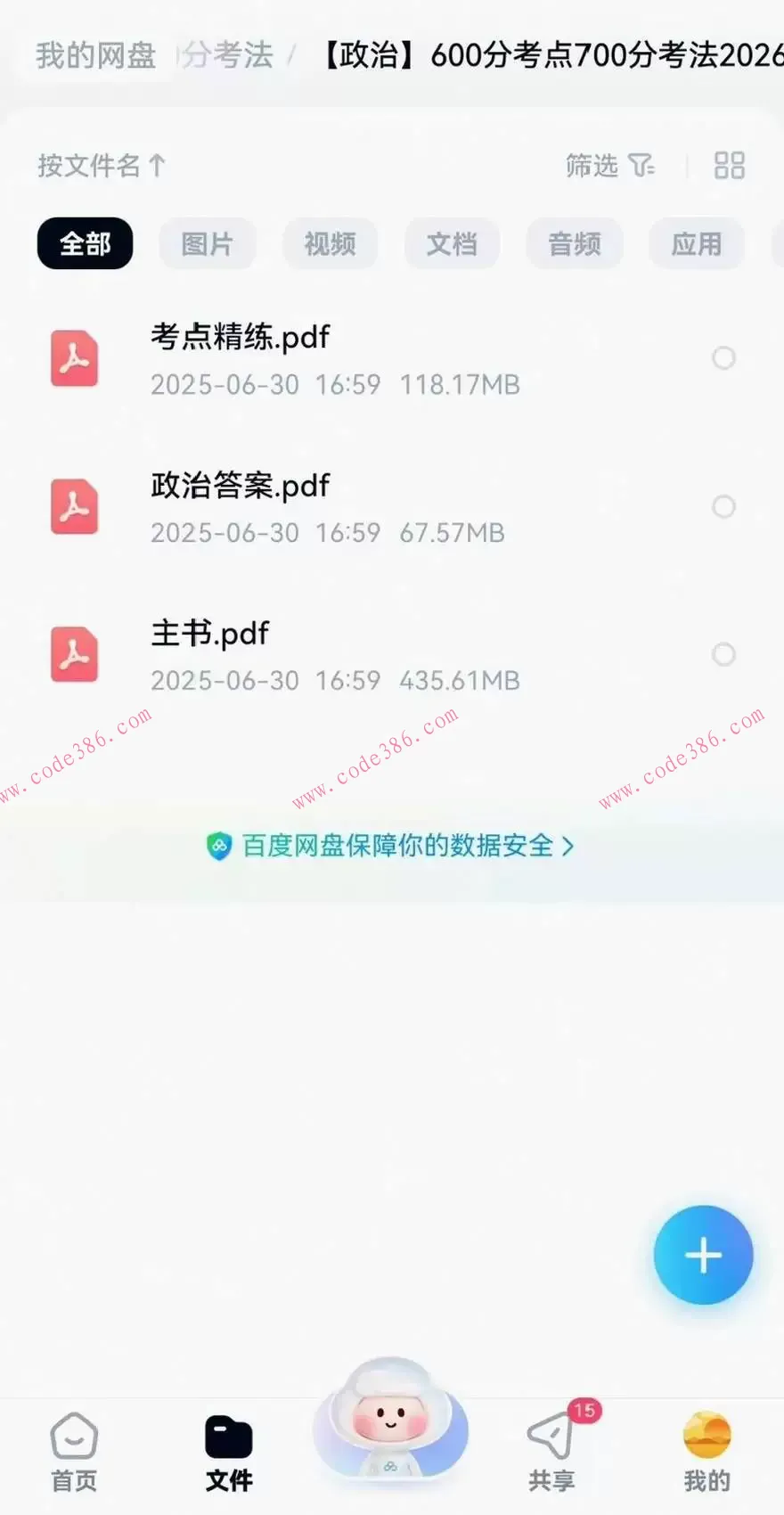The width and height of the screenshot is (784, 1515).
Task: Open the 考点精练.pdf file icon
Action: click(x=74, y=358)
